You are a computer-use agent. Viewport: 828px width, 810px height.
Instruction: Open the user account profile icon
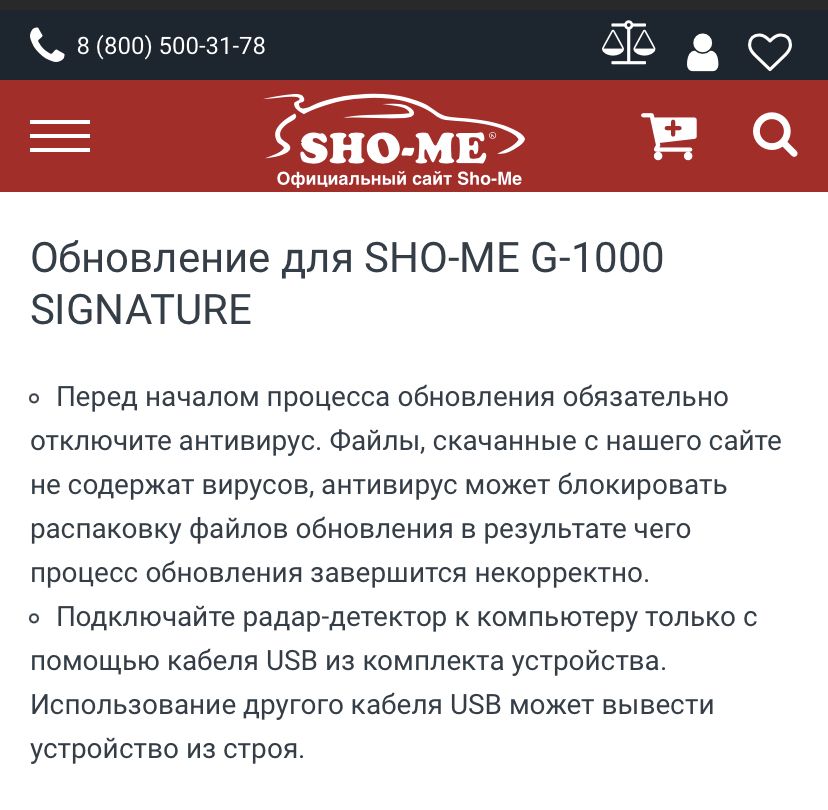[703, 51]
